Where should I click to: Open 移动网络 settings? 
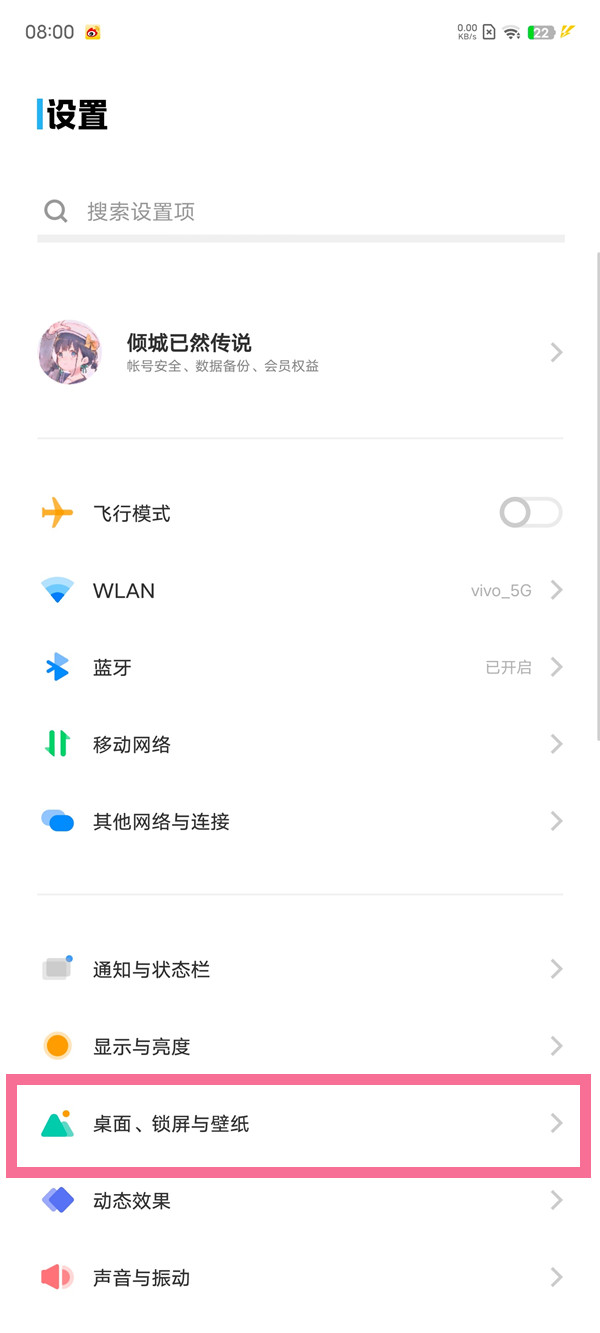(x=300, y=745)
